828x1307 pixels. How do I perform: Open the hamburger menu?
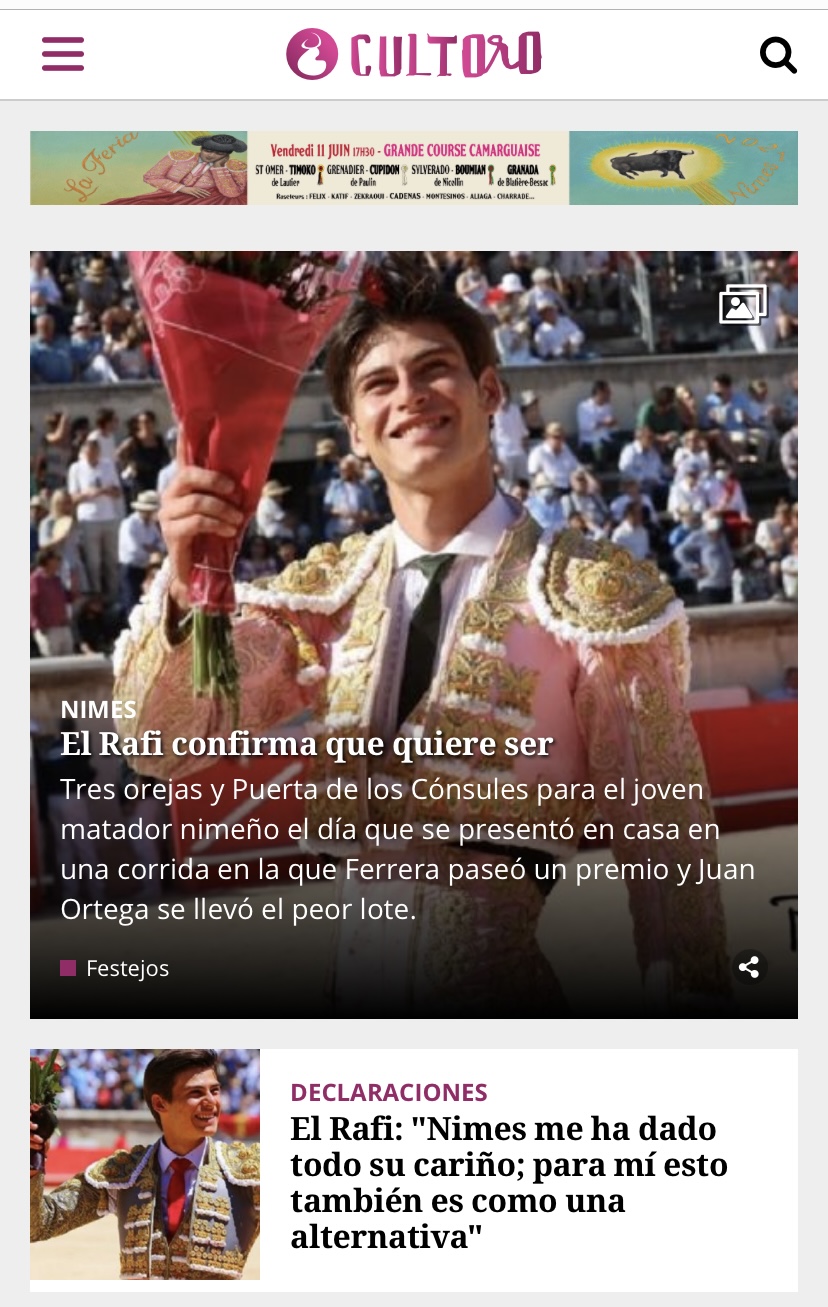(63, 54)
